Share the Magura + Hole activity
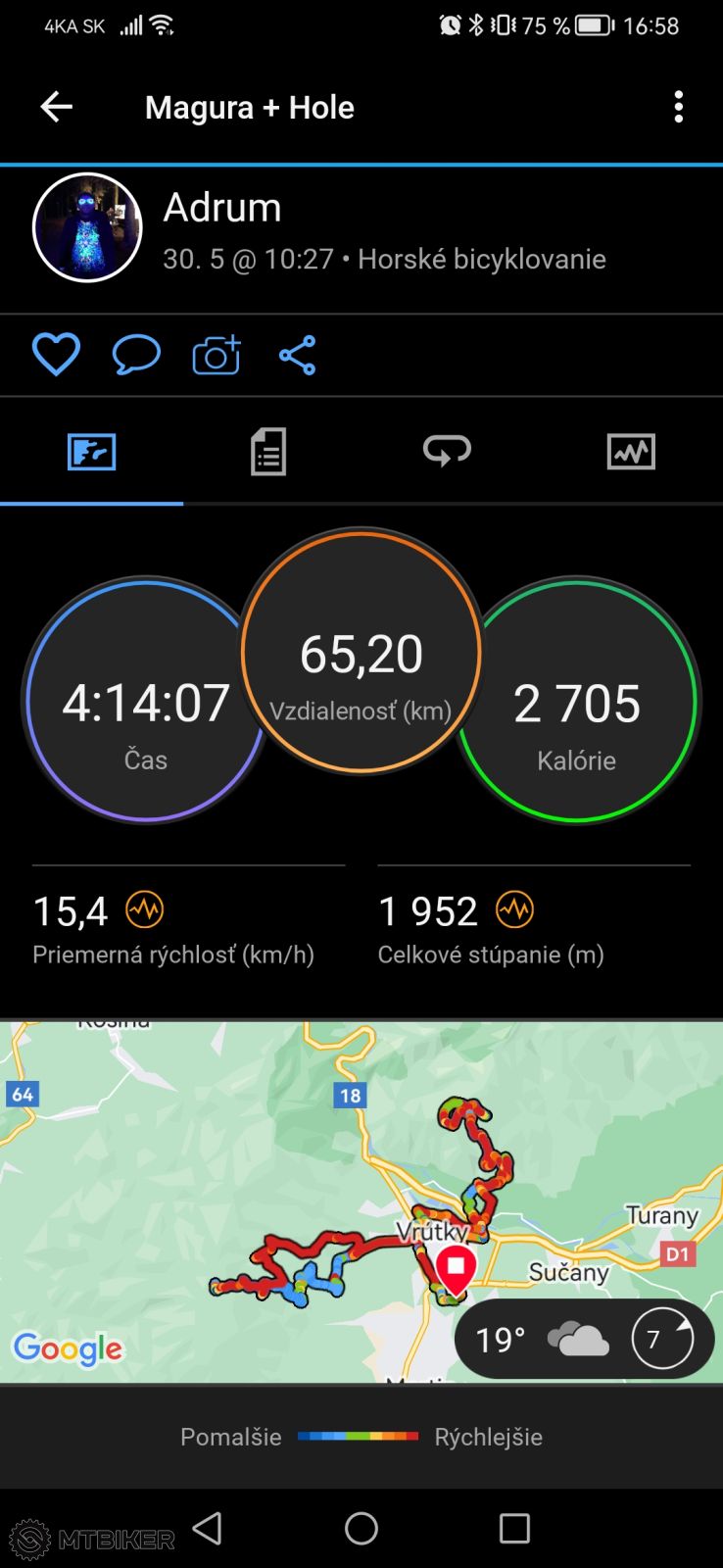The image size is (723, 1568). coord(297,355)
